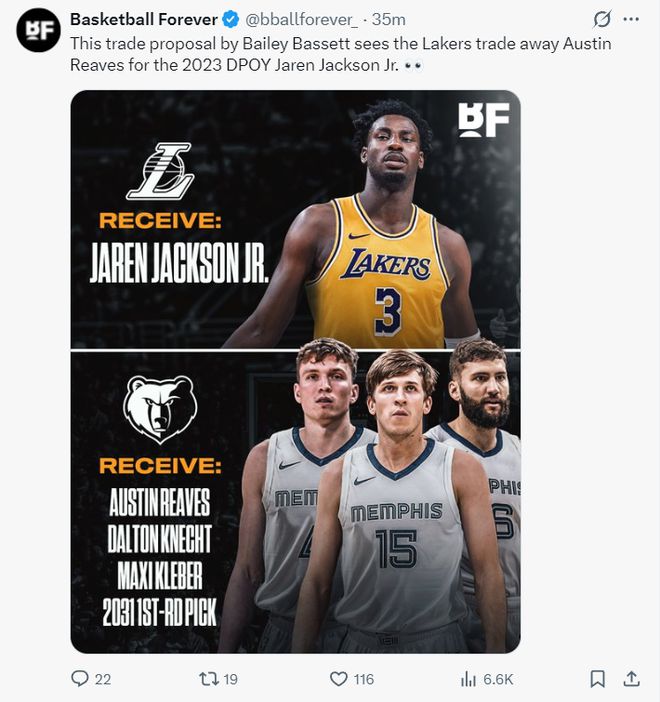Bookmark this trade proposal post

pos(597,679)
